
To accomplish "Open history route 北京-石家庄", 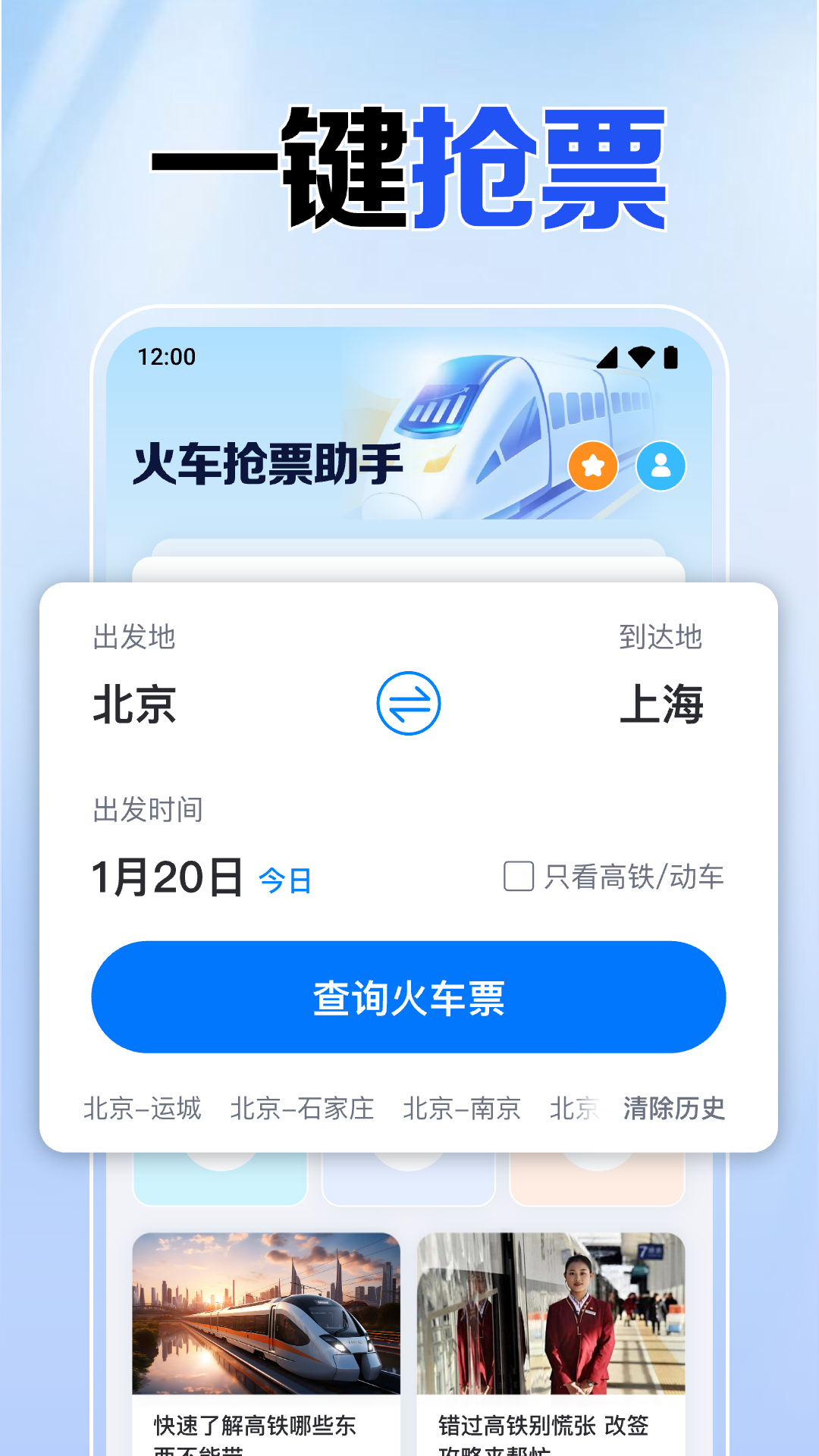I will [x=303, y=1108].
